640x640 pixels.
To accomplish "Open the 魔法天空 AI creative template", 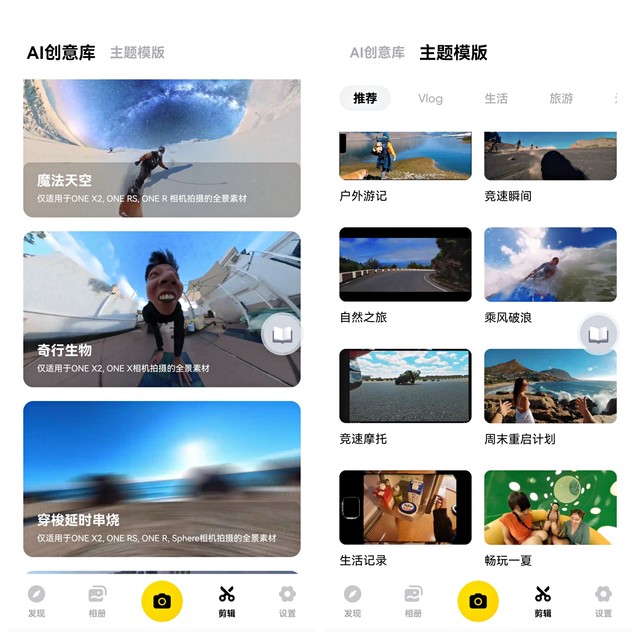I will point(161,148).
